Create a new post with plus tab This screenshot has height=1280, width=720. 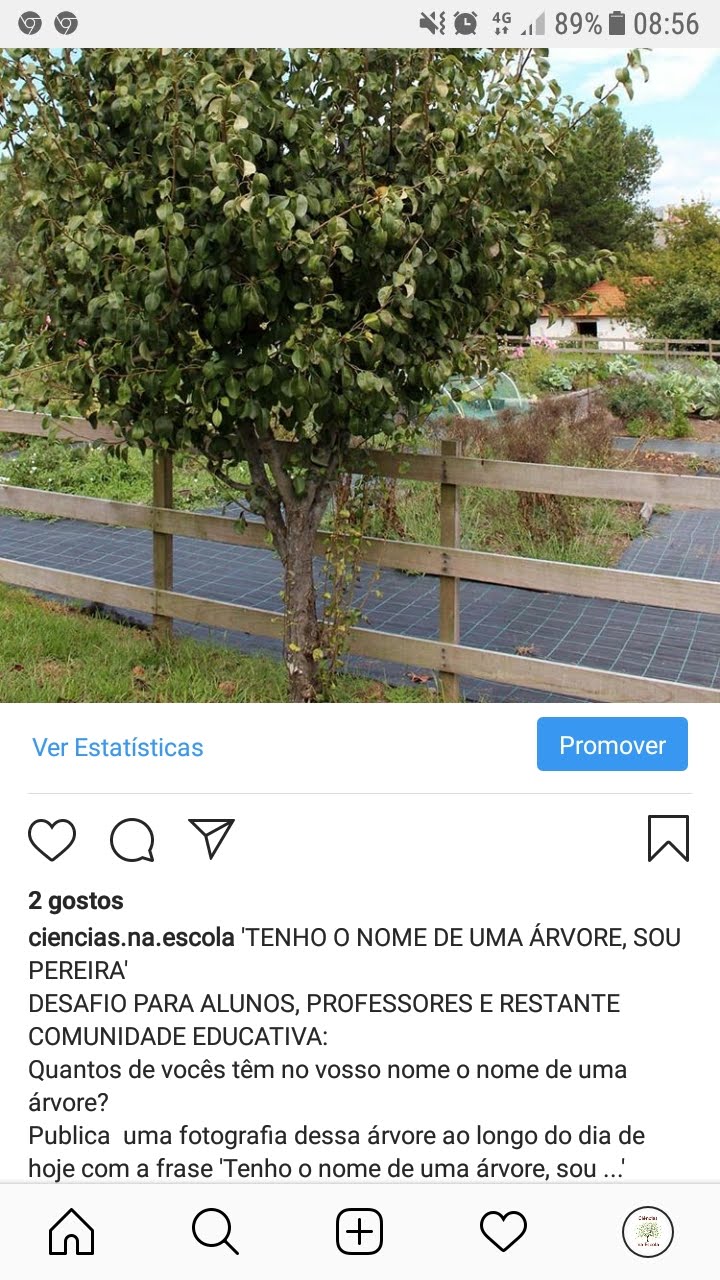click(359, 1231)
